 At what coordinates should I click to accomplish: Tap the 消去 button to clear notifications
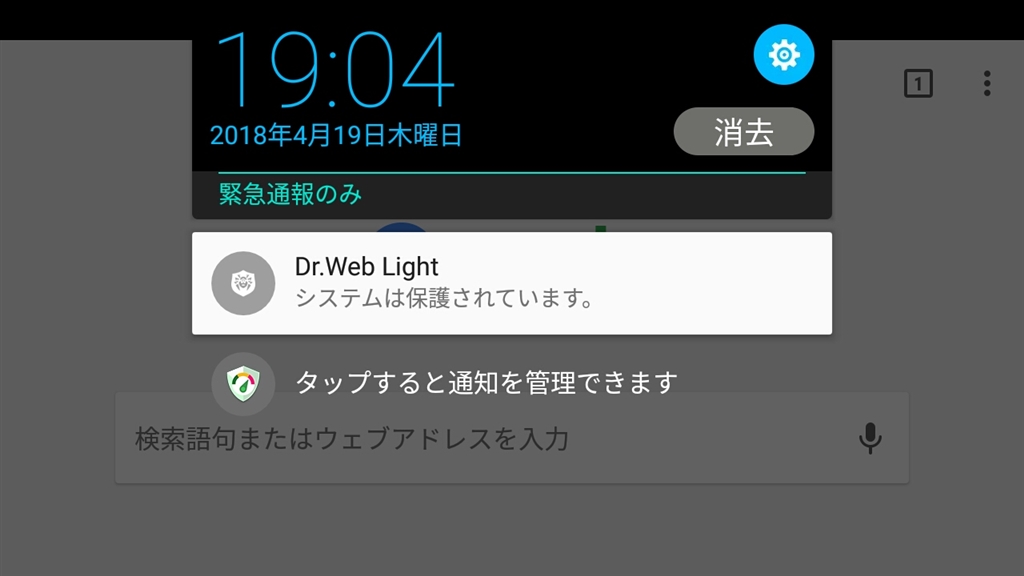tap(744, 132)
